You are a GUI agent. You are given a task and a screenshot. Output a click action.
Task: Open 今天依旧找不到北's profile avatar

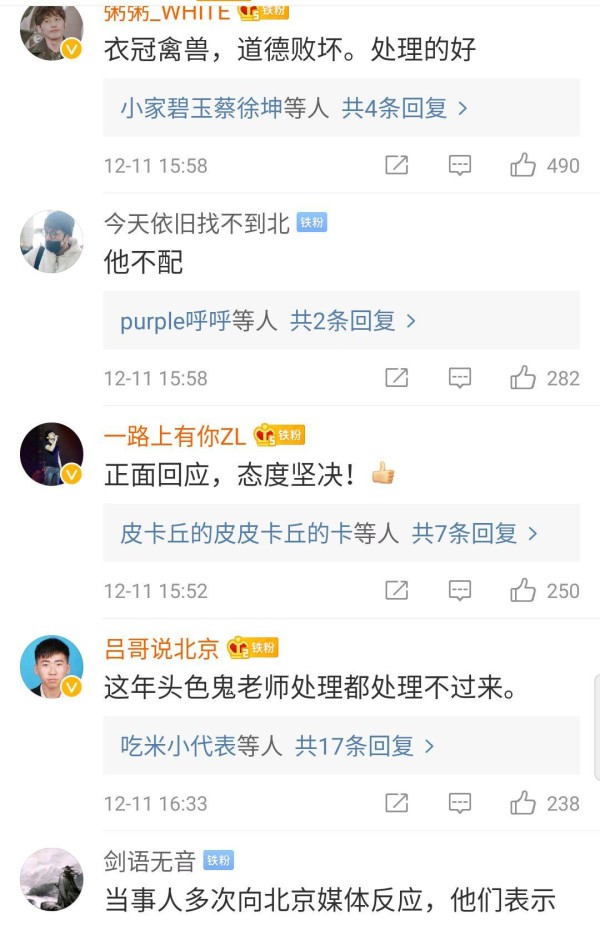51,241
